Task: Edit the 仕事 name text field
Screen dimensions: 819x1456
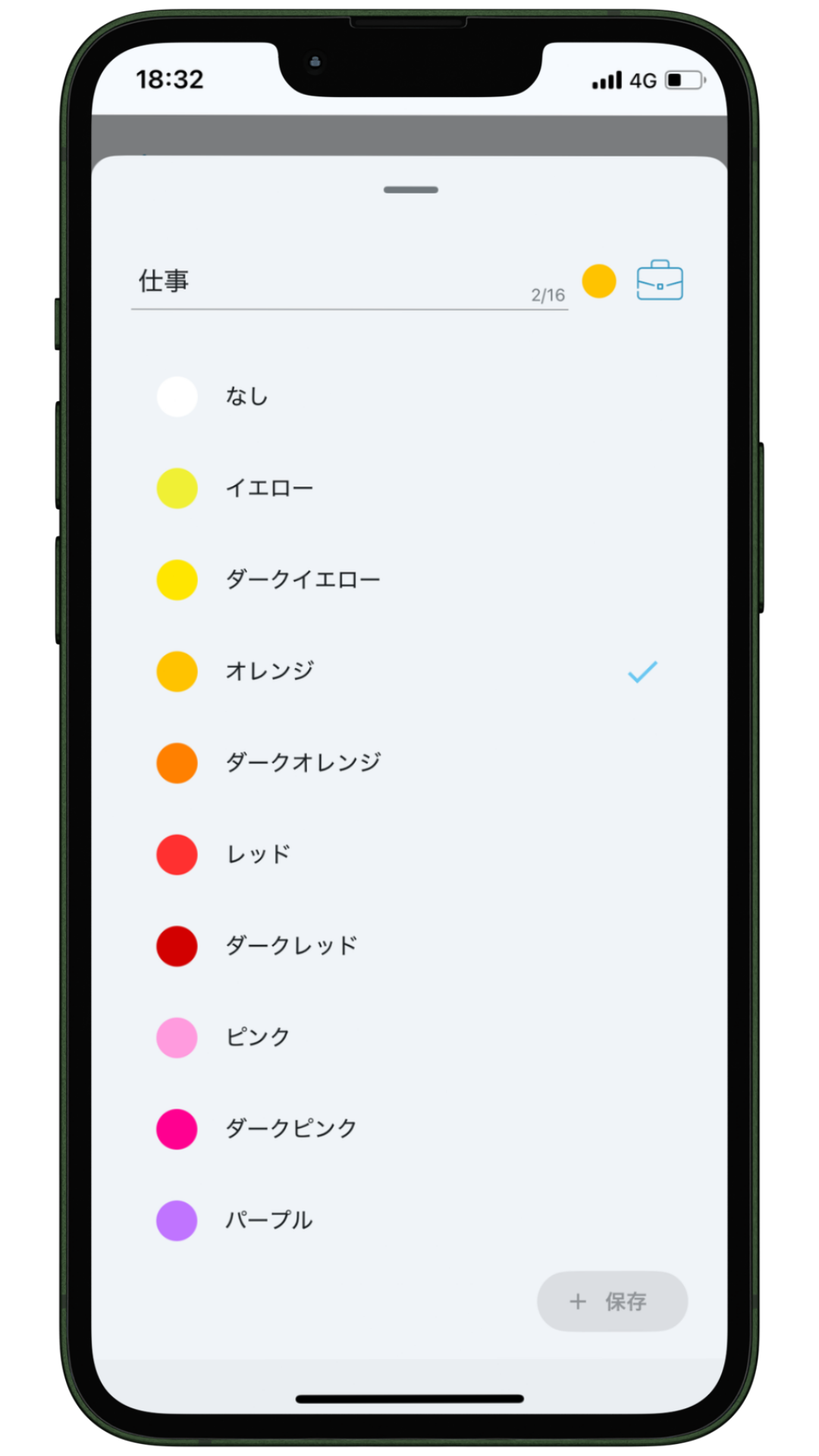Action: point(334,282)
